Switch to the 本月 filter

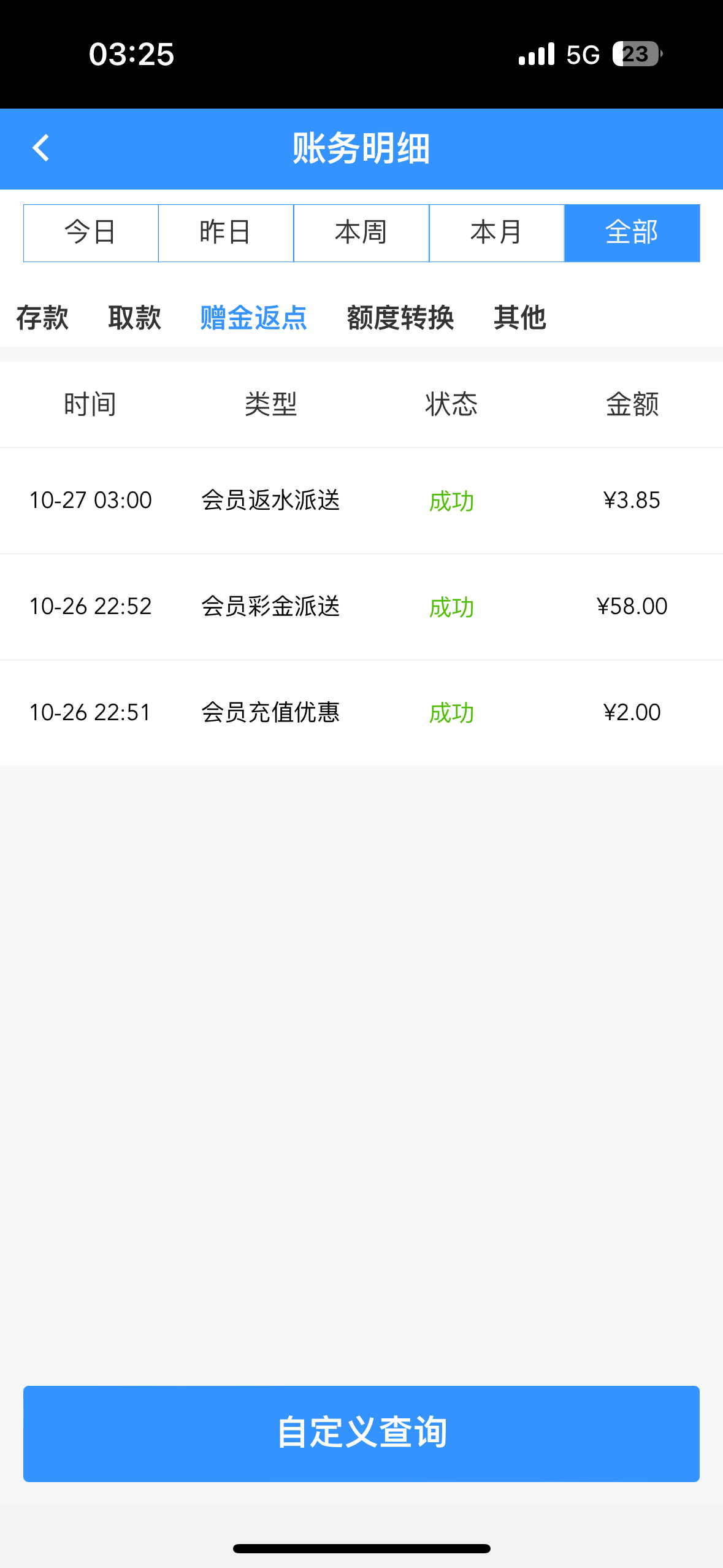tap(496, 233)
